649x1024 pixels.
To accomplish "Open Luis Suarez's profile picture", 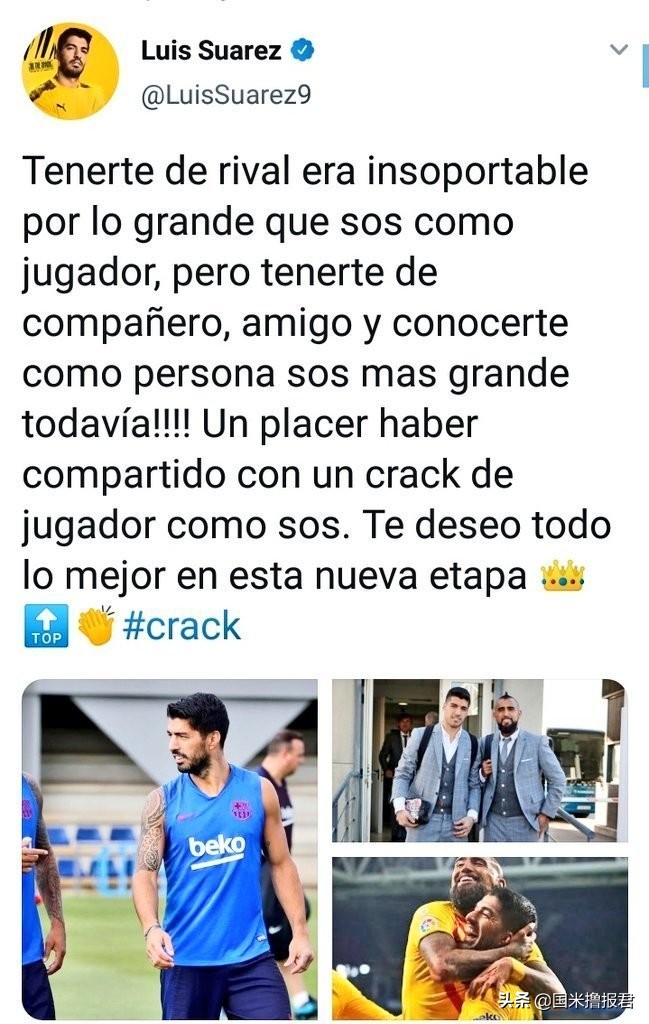I will [70, 71].
